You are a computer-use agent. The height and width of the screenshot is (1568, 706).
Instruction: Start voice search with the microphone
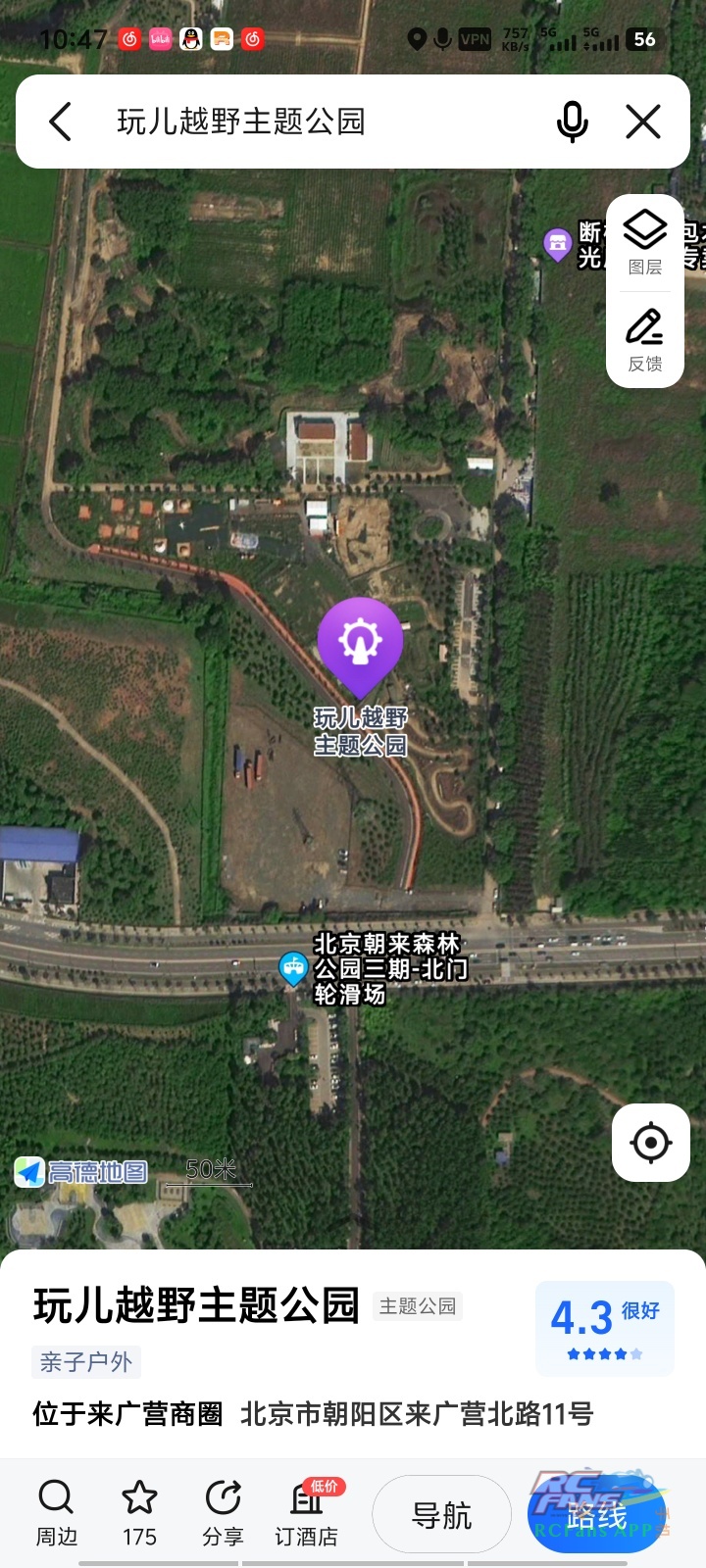[x=572, y=122]
